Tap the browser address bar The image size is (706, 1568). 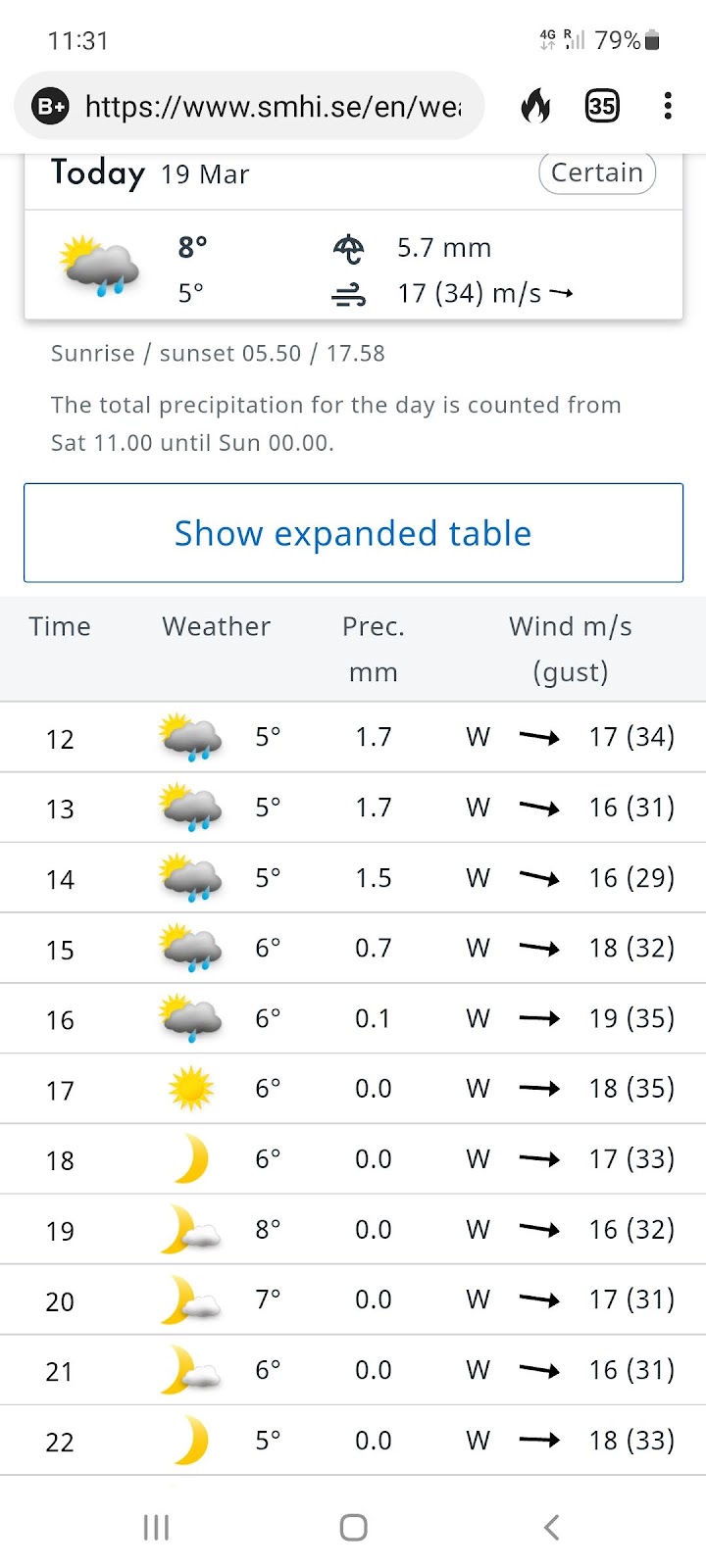point(272,106)
